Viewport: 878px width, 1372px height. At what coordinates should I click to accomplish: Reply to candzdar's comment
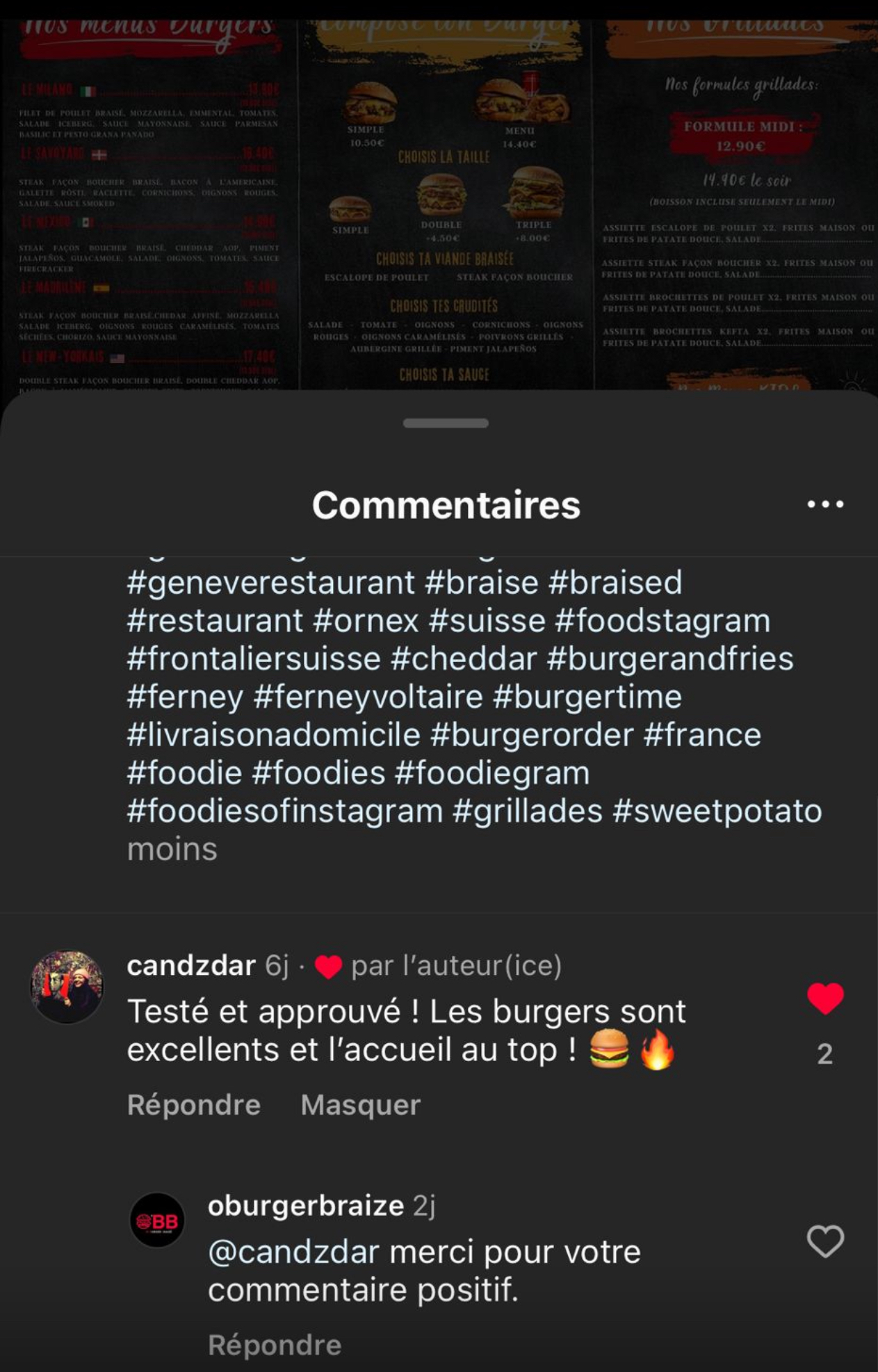pos(194,1105)
